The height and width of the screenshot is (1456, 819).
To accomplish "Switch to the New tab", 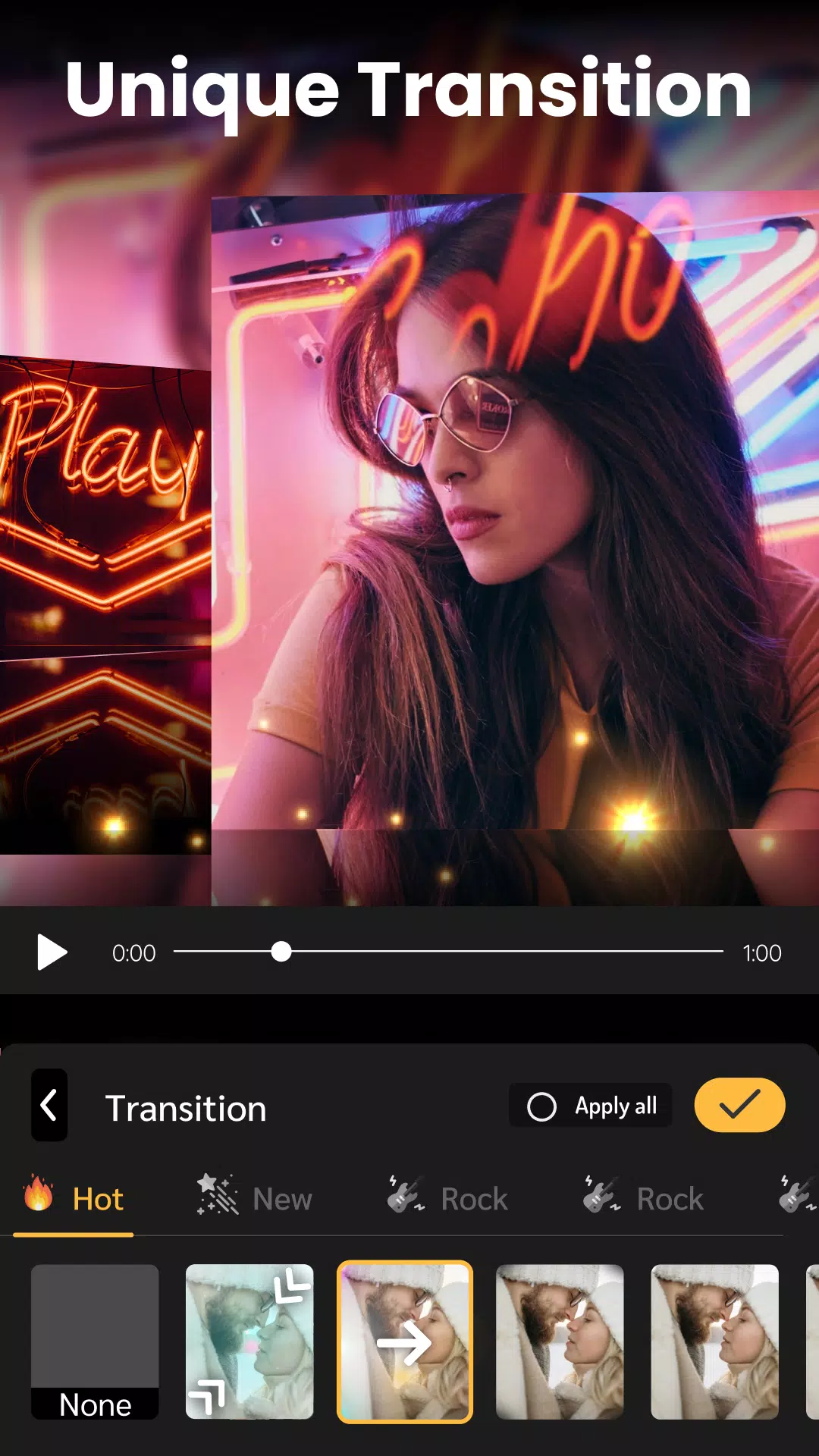I will (x=255, y=1199).
